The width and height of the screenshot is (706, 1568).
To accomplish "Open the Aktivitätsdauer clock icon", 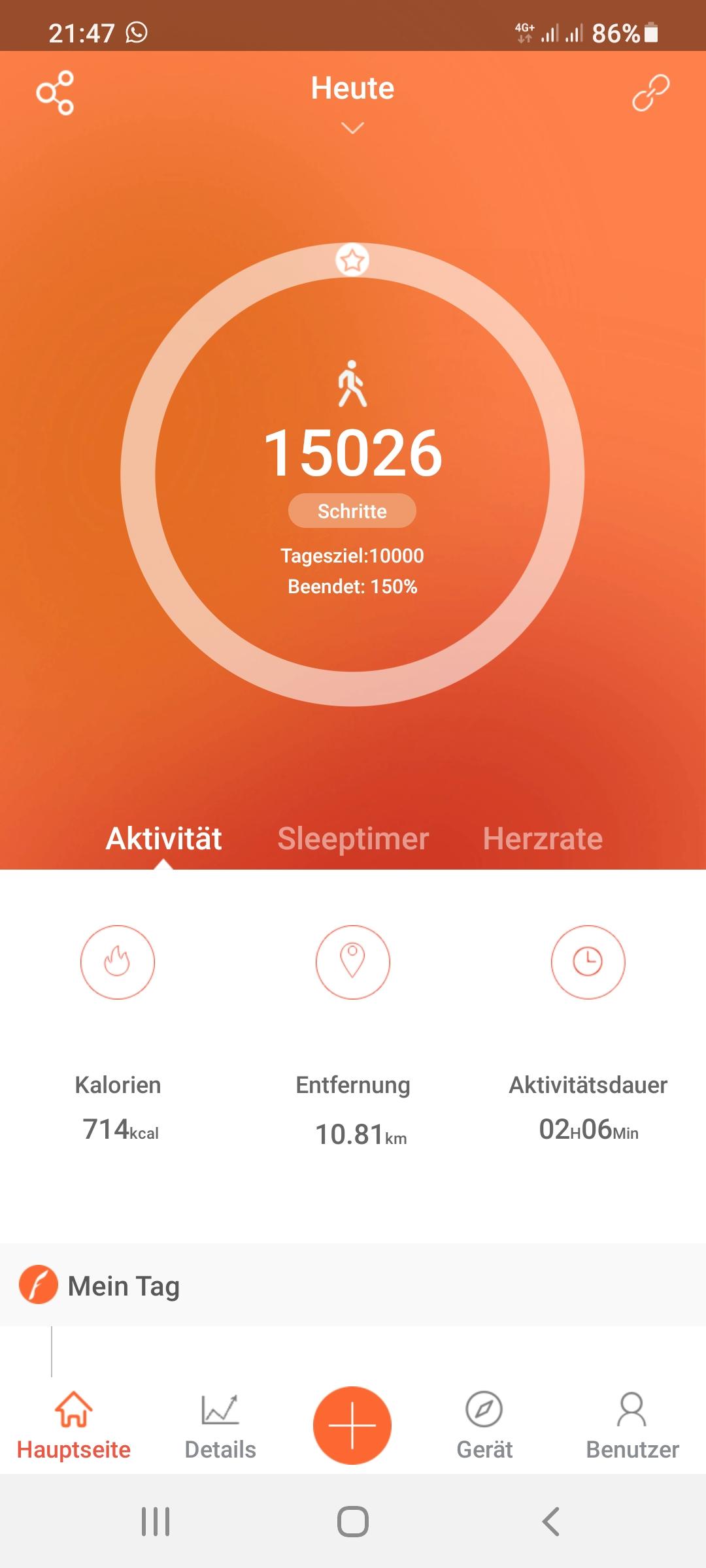I will click(588, 962).
